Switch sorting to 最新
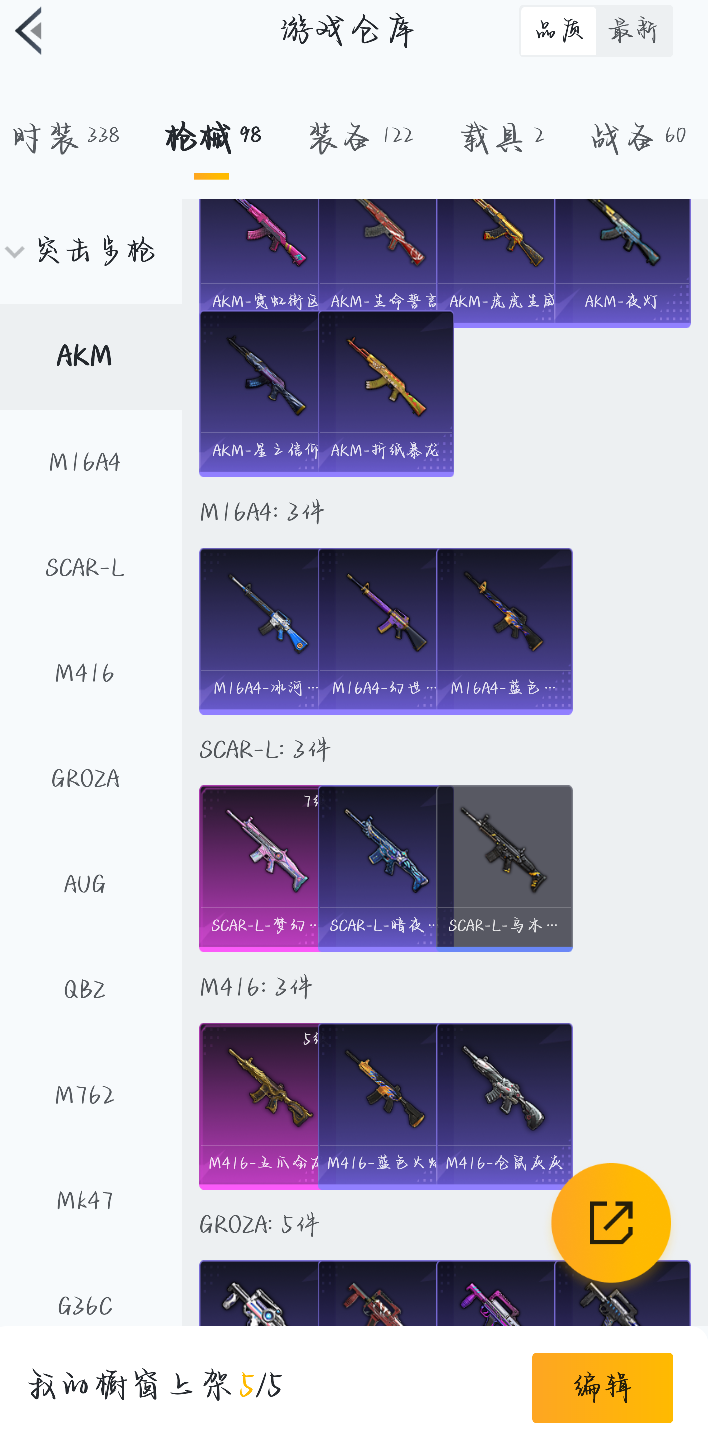 tap(634, 31)
